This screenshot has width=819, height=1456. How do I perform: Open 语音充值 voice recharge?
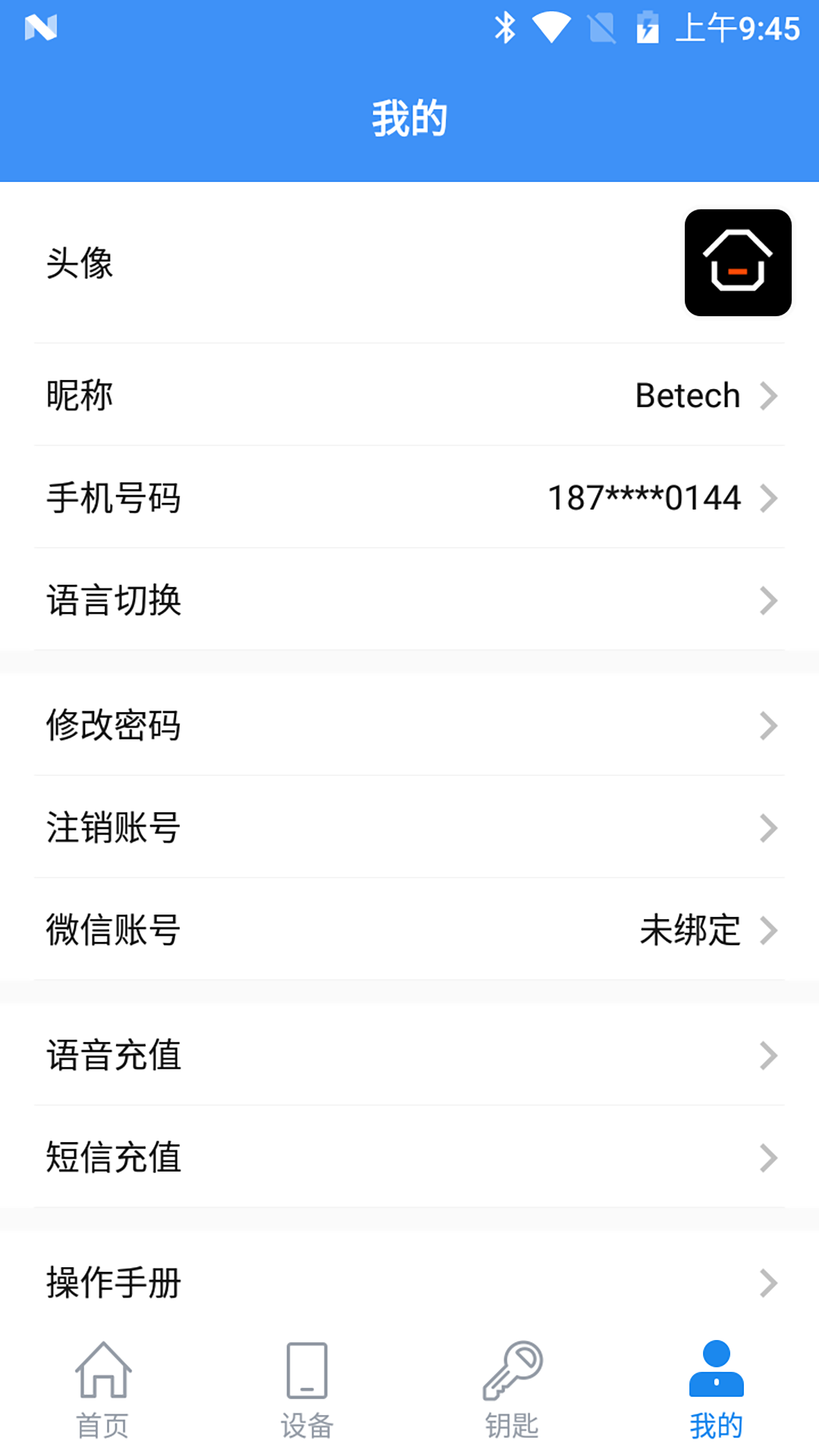[x=409, y=1055]
